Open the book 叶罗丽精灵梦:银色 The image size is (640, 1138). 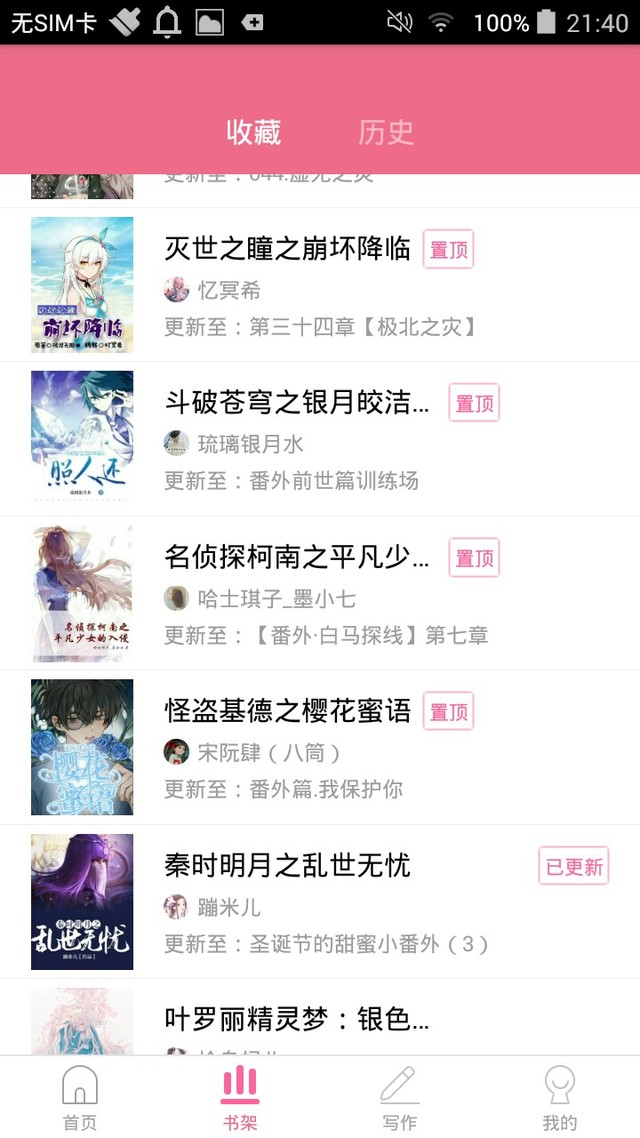(297, 1019)
